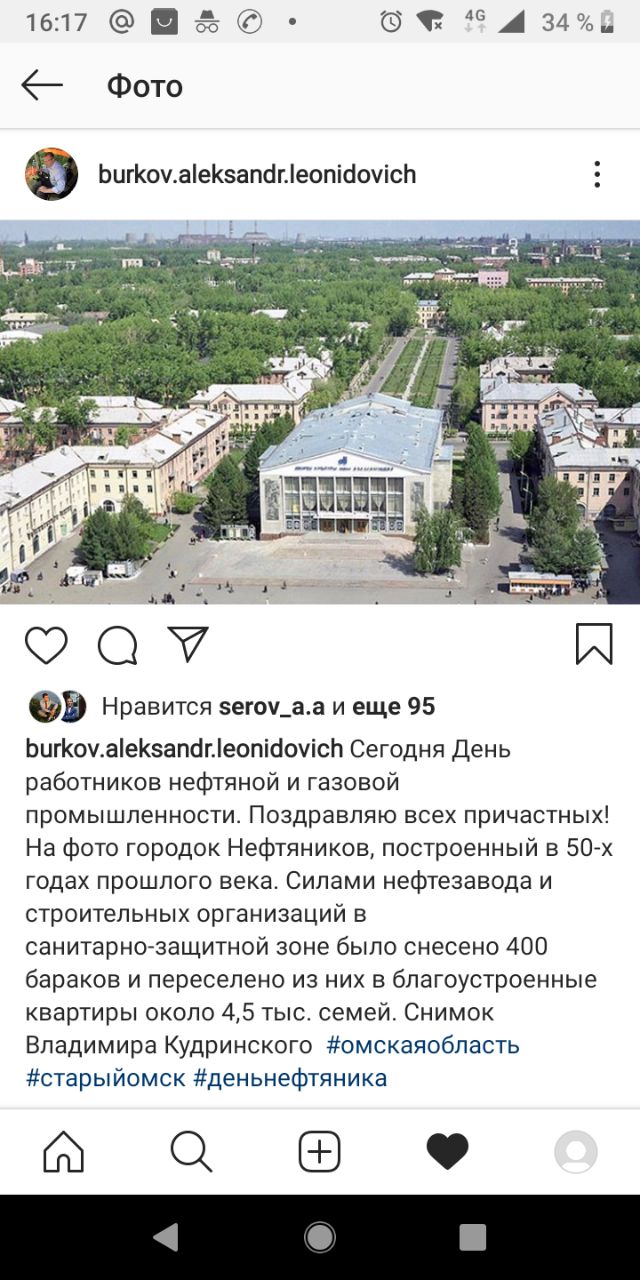This screenshot has width=640, height=1280.
Task: Open hashtag #омскаяобласть
Action: click(x=423, y=1046)
